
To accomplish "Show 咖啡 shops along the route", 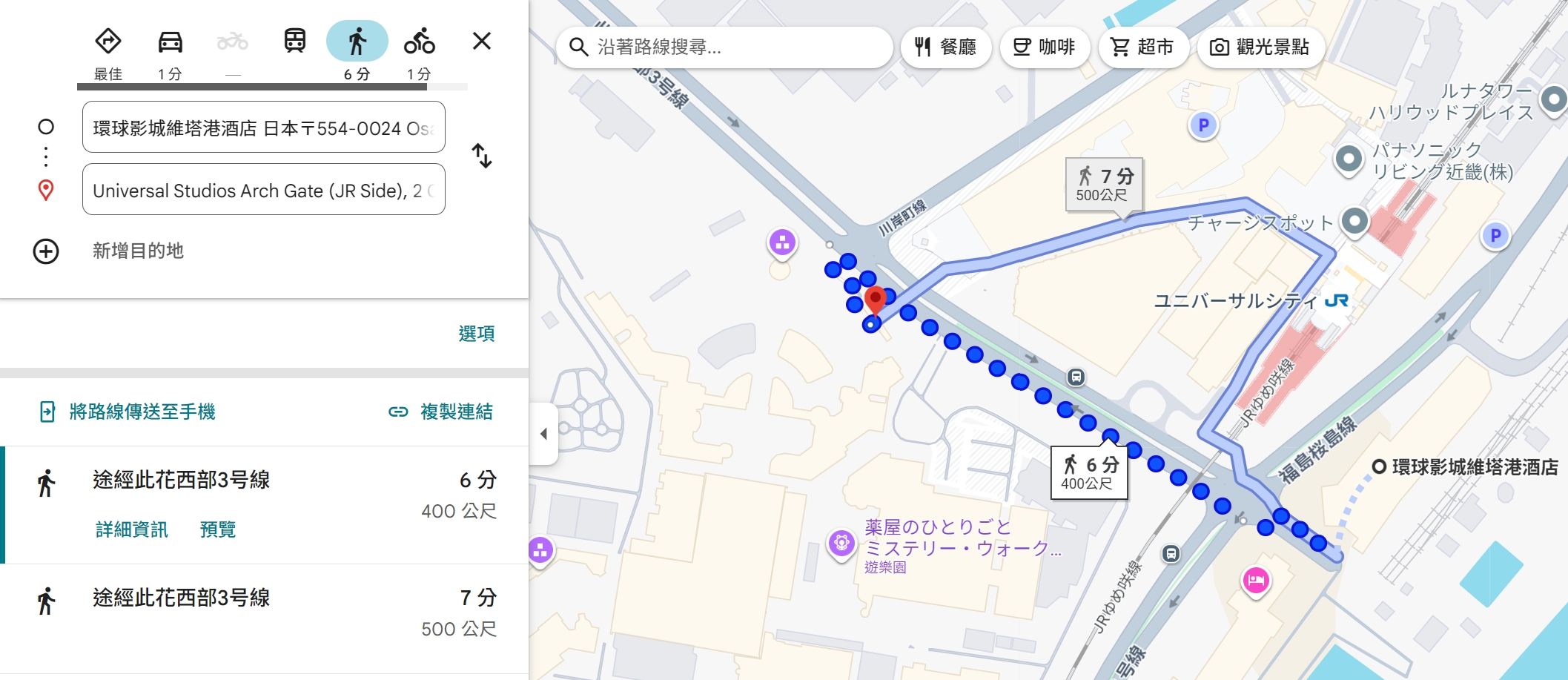I will pos(1045,47).
